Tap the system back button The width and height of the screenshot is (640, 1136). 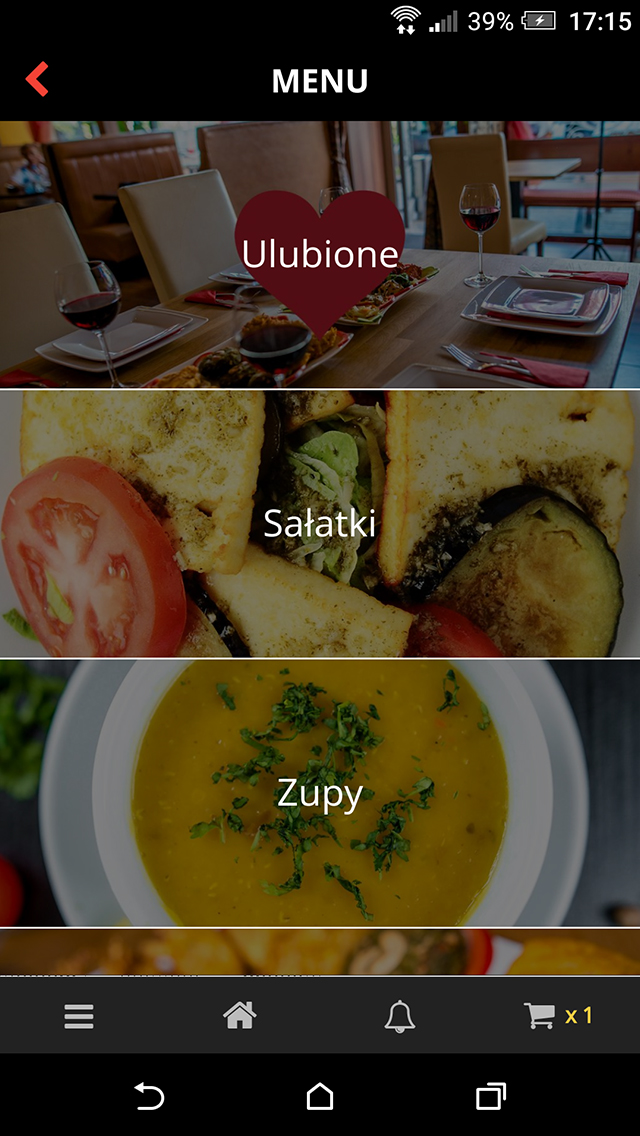click(149, 1096)
